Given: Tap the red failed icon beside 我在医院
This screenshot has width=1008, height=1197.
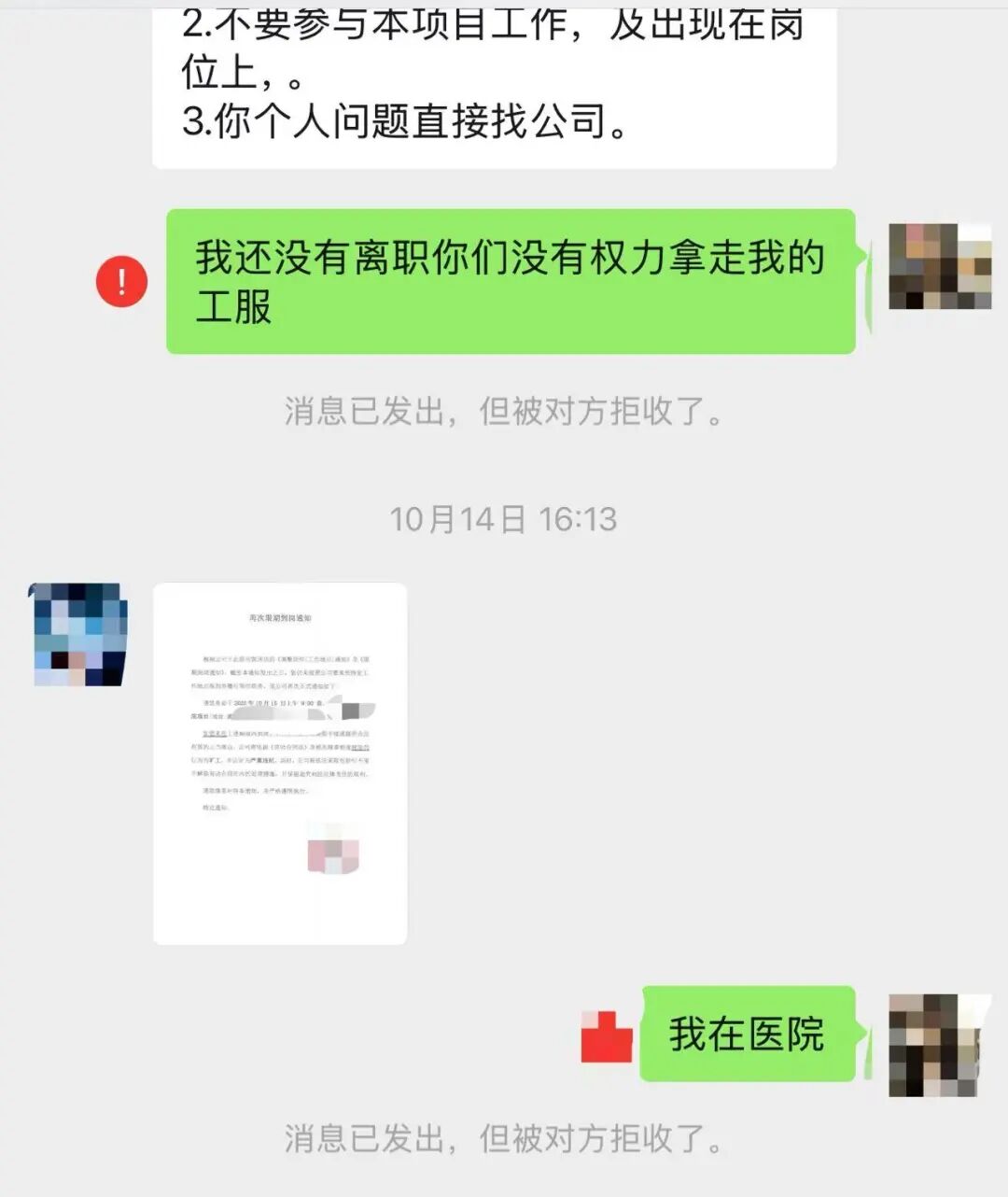Looking at the screenshot, I should (607, 1036).
